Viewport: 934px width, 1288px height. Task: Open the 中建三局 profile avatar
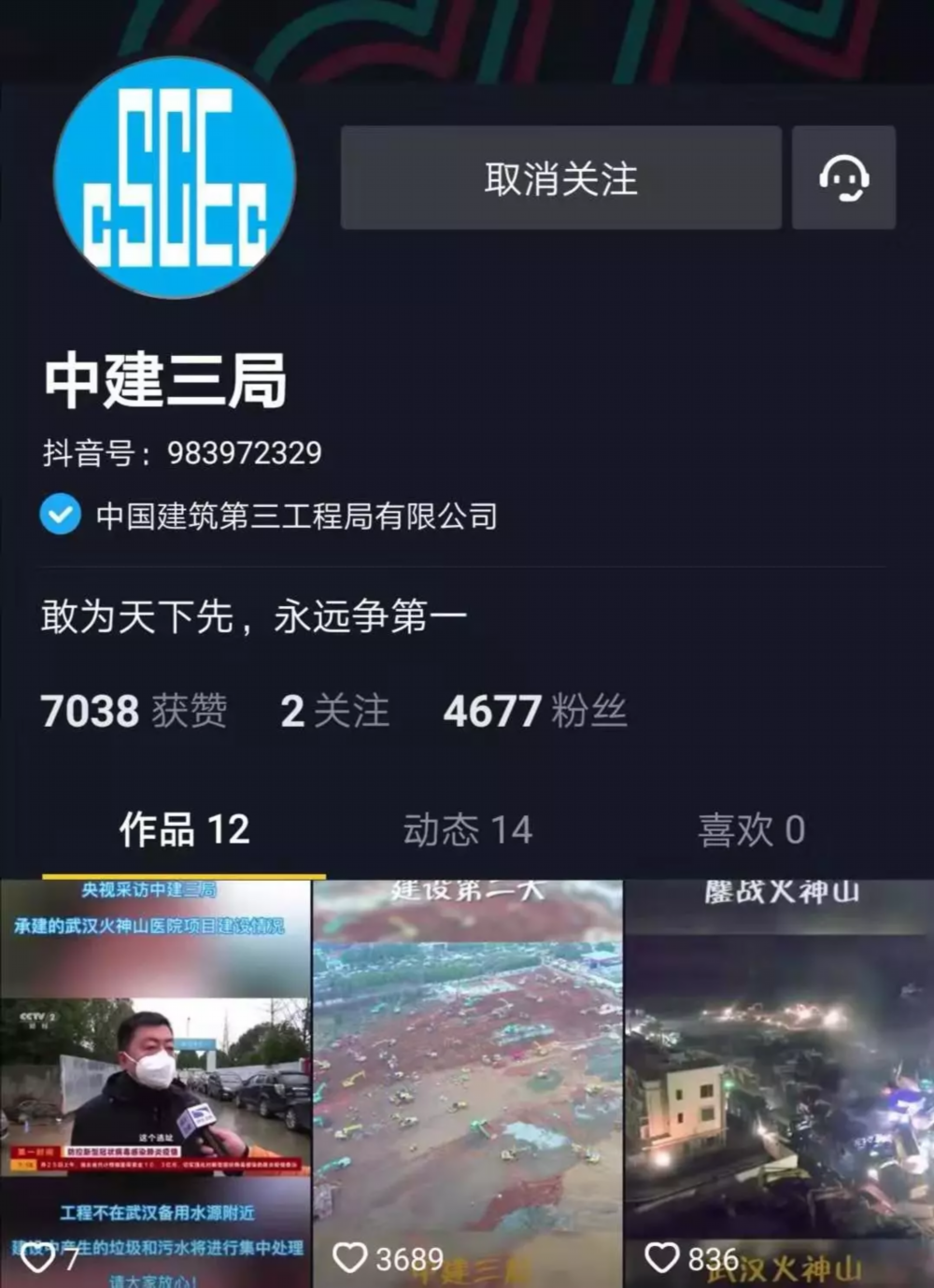tap(175, 178)
